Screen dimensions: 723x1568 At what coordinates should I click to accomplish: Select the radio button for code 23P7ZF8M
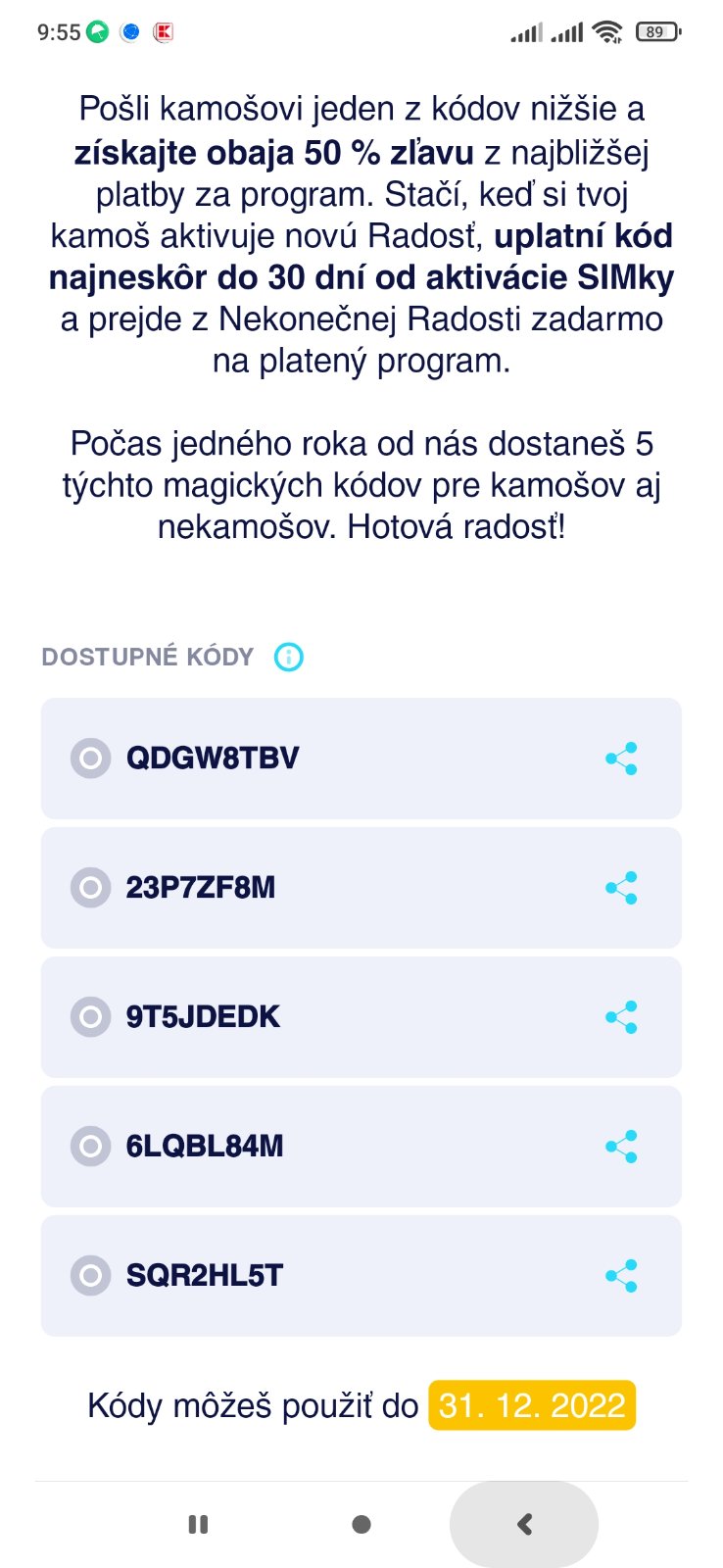tap(90, 888)
